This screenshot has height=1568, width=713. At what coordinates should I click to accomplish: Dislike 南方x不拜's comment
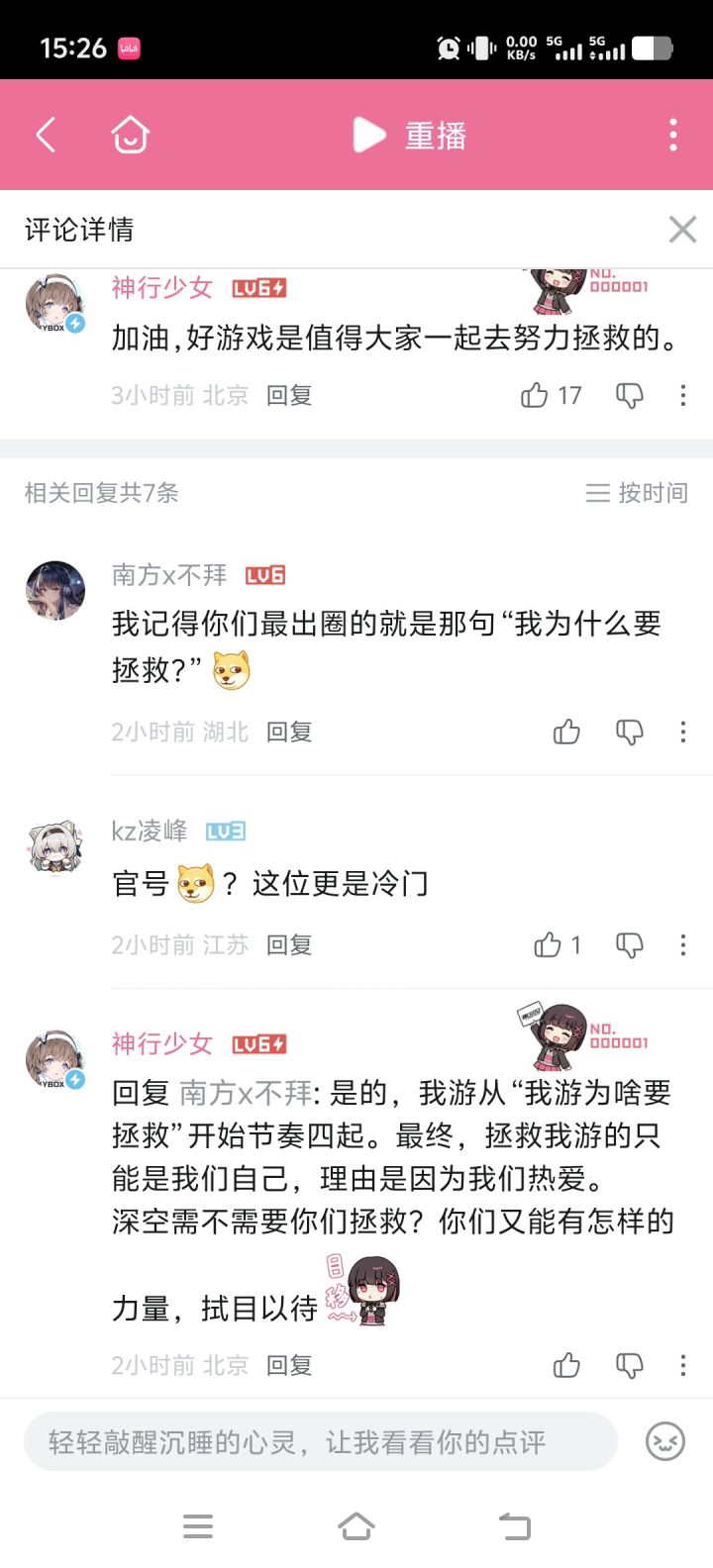click(x=630, y=733)
